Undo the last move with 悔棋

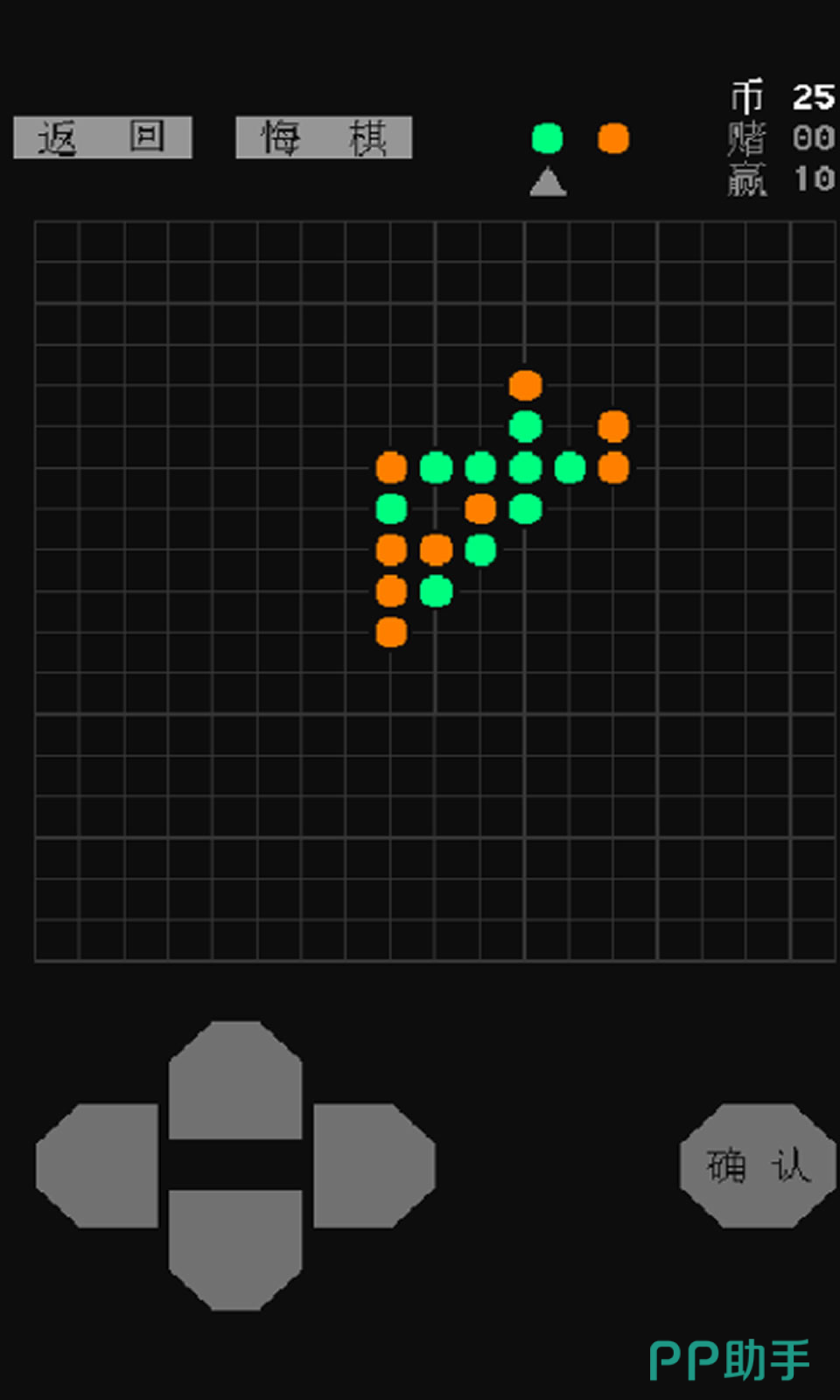[x=324, y=137]
